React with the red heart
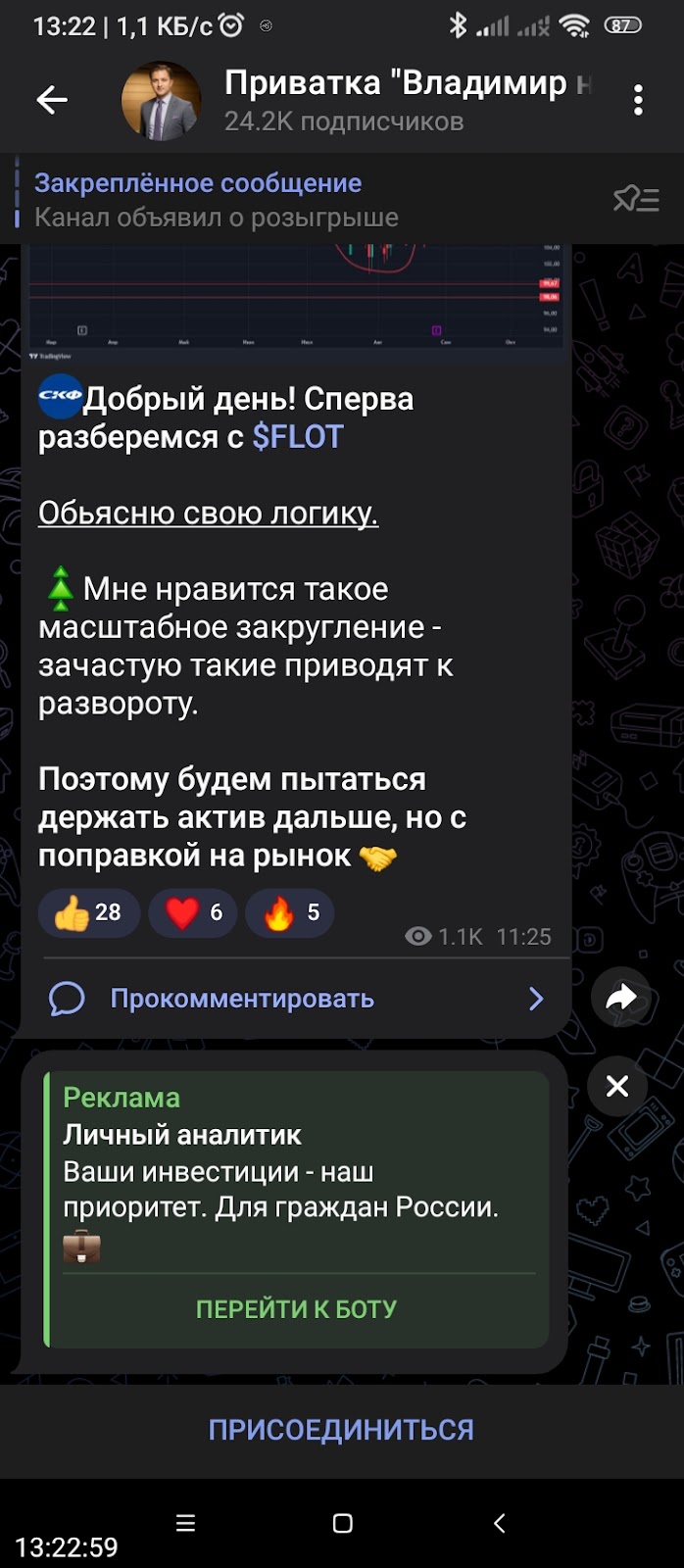The width and height of the screenshot is (684, 1568). (x=193, y=913)
